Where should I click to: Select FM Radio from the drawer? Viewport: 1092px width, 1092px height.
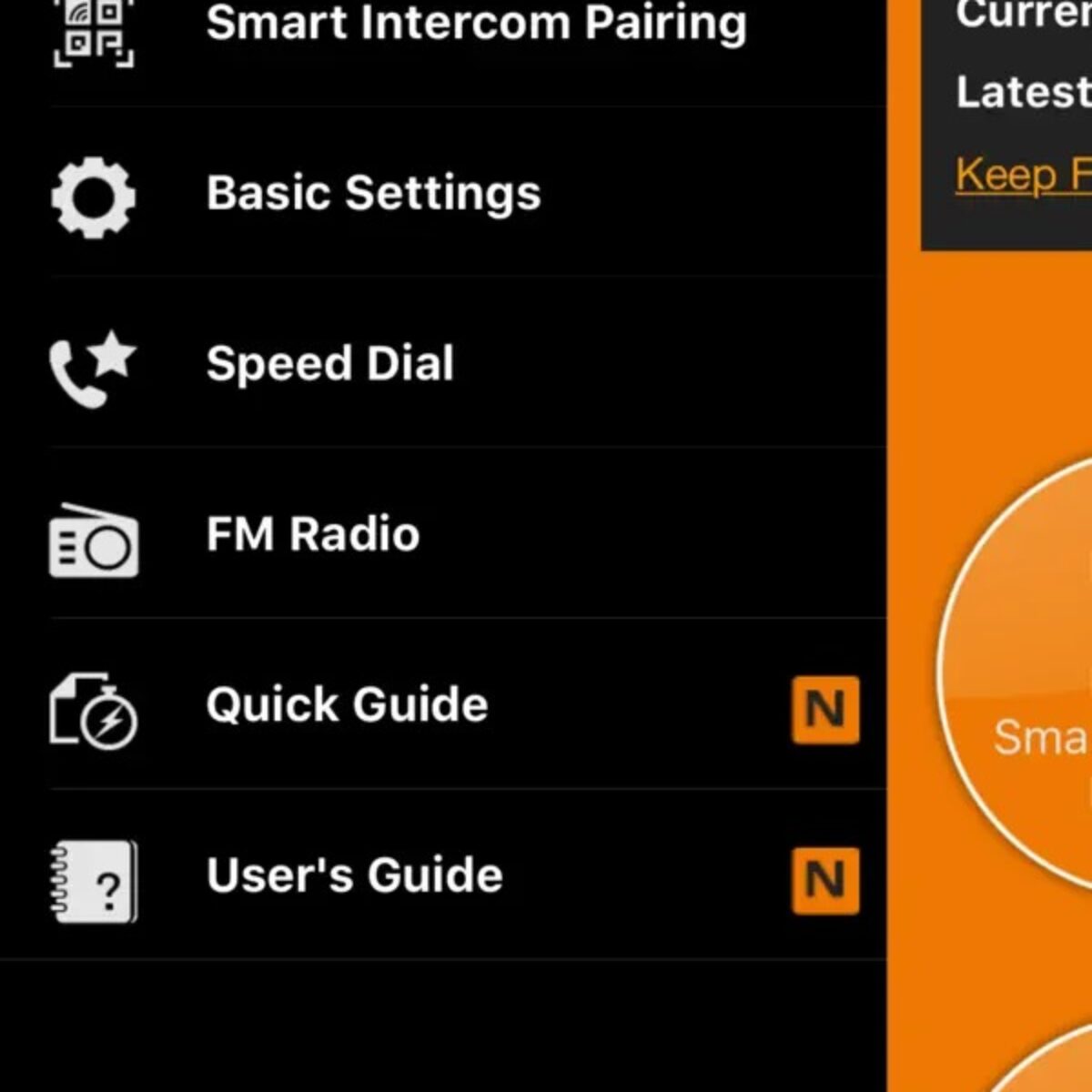(x=312, y=534)
